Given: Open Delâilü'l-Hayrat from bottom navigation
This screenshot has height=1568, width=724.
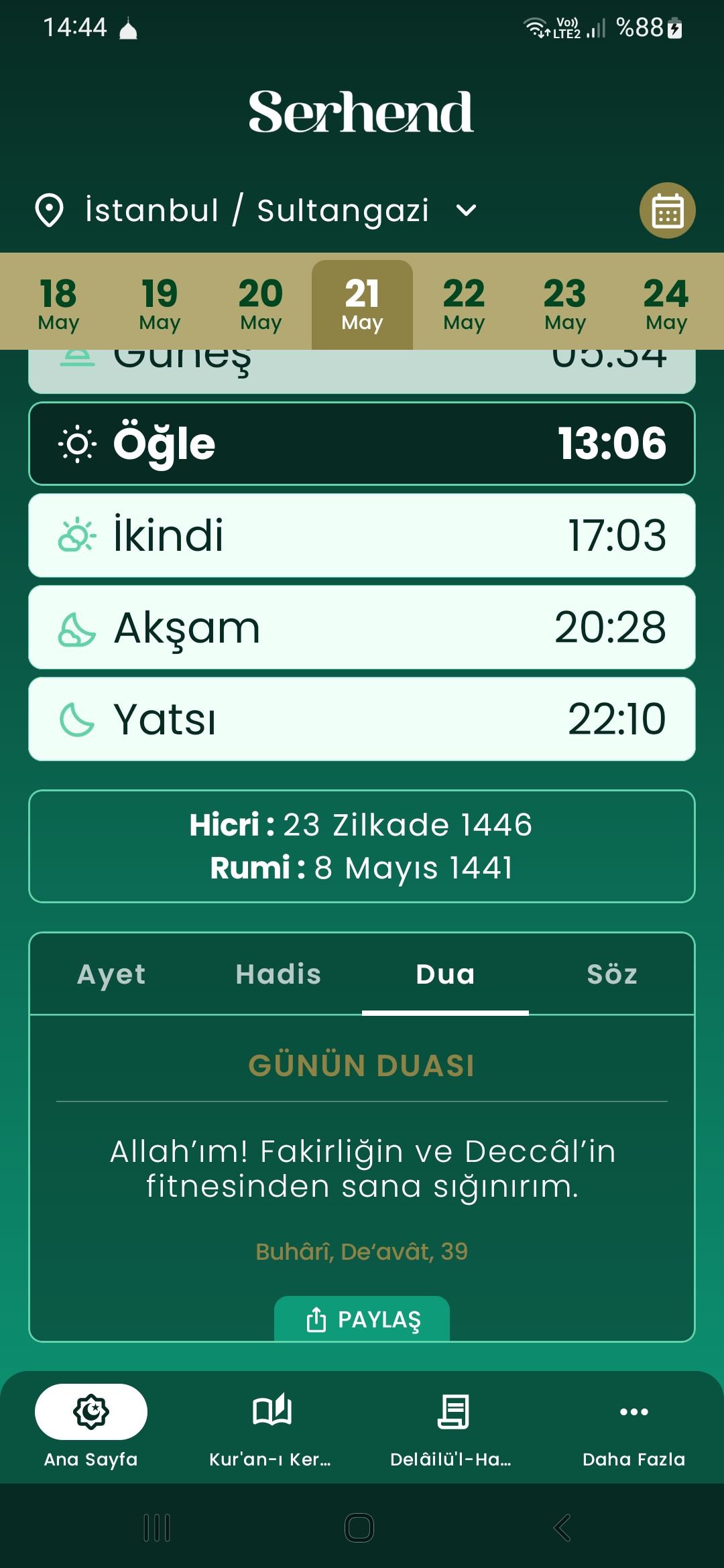Looking at the screenshot, I should click(452, 1427).
